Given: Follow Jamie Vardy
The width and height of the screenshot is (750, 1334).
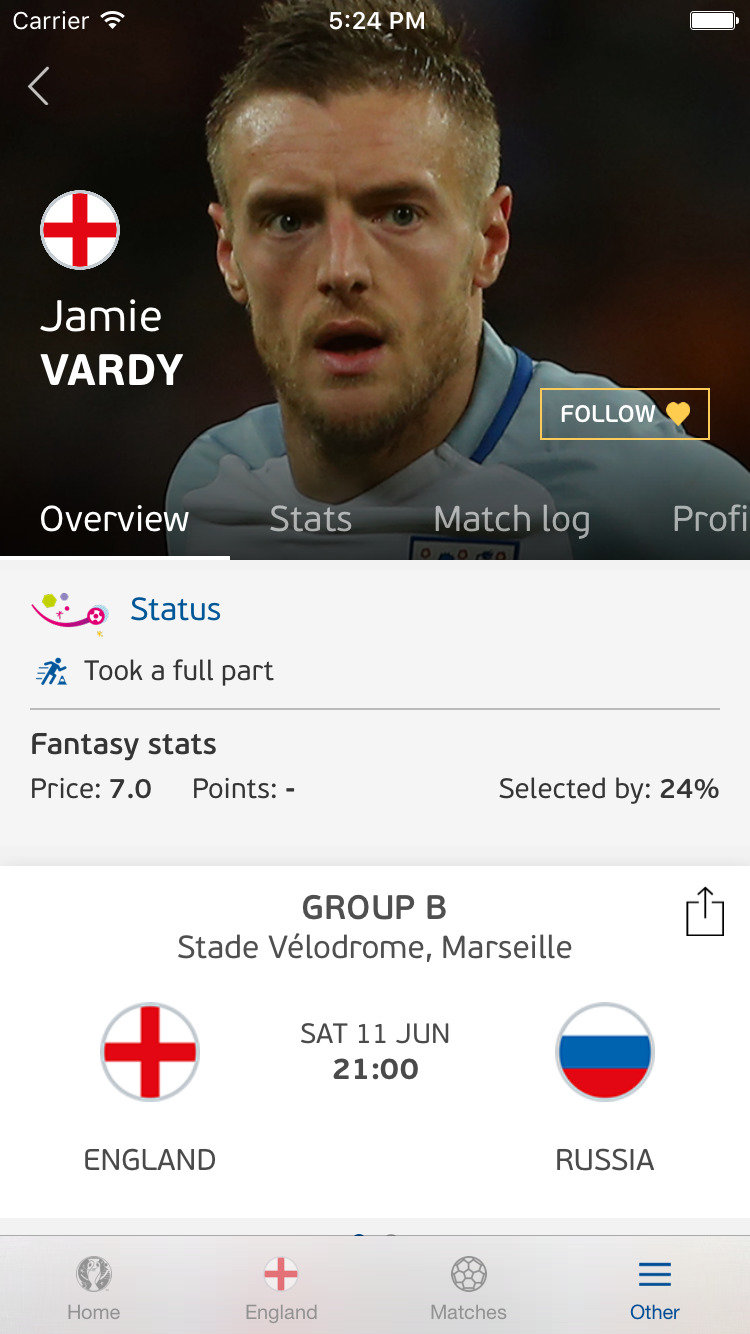Looking at the screenshot, I should 624,414.
